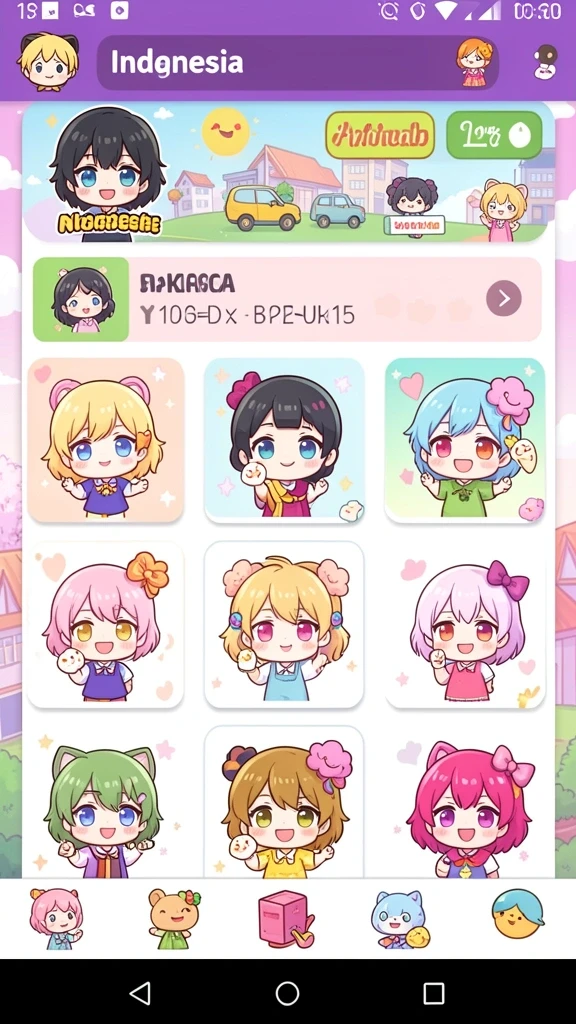Image resolution: width=576 pixels, height=1024 pixels.
Task: Open the pink box bottom tab
Action: point(286,918)
